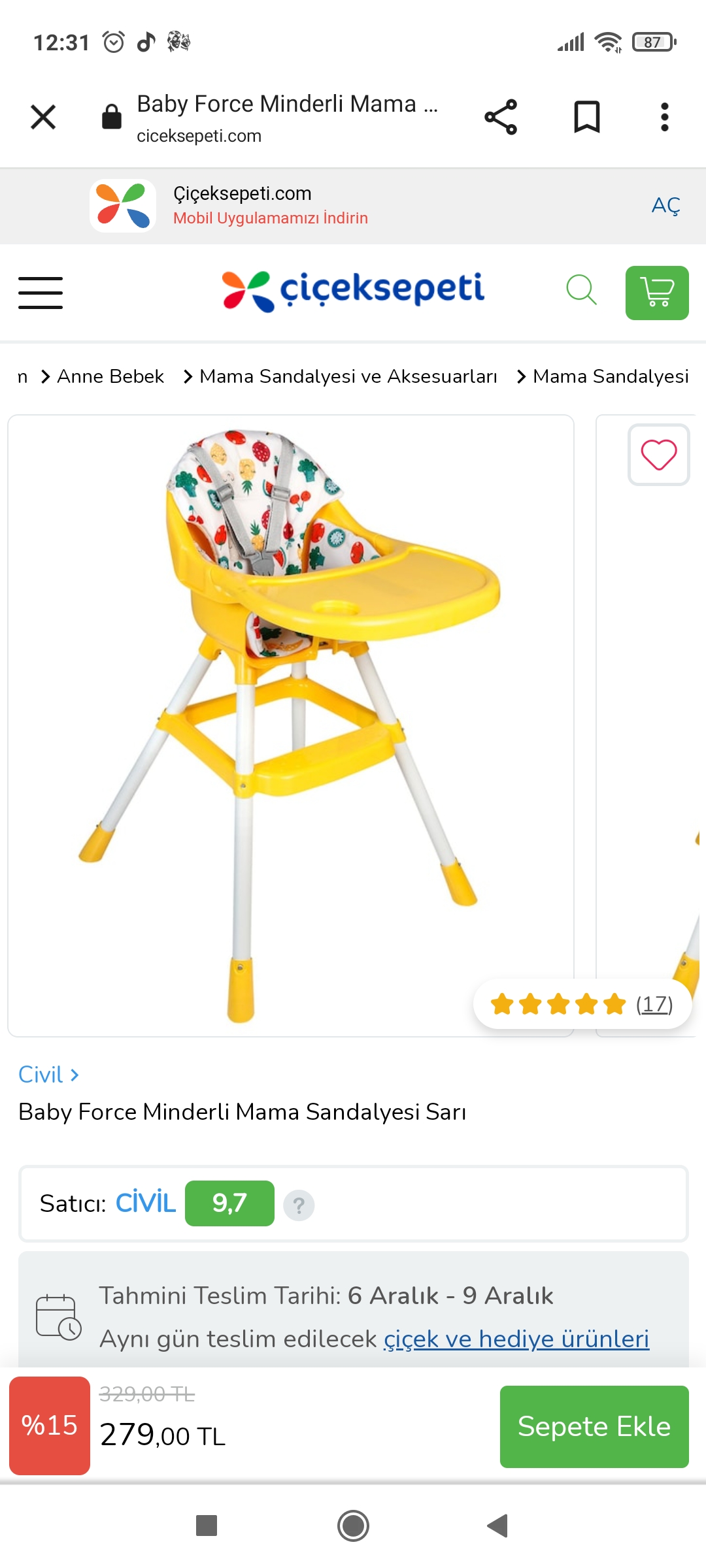This screenshot has height=1568, width=706.
Task: Tap Sepete Ekle to add to cart
Action: coord(594,1427)
